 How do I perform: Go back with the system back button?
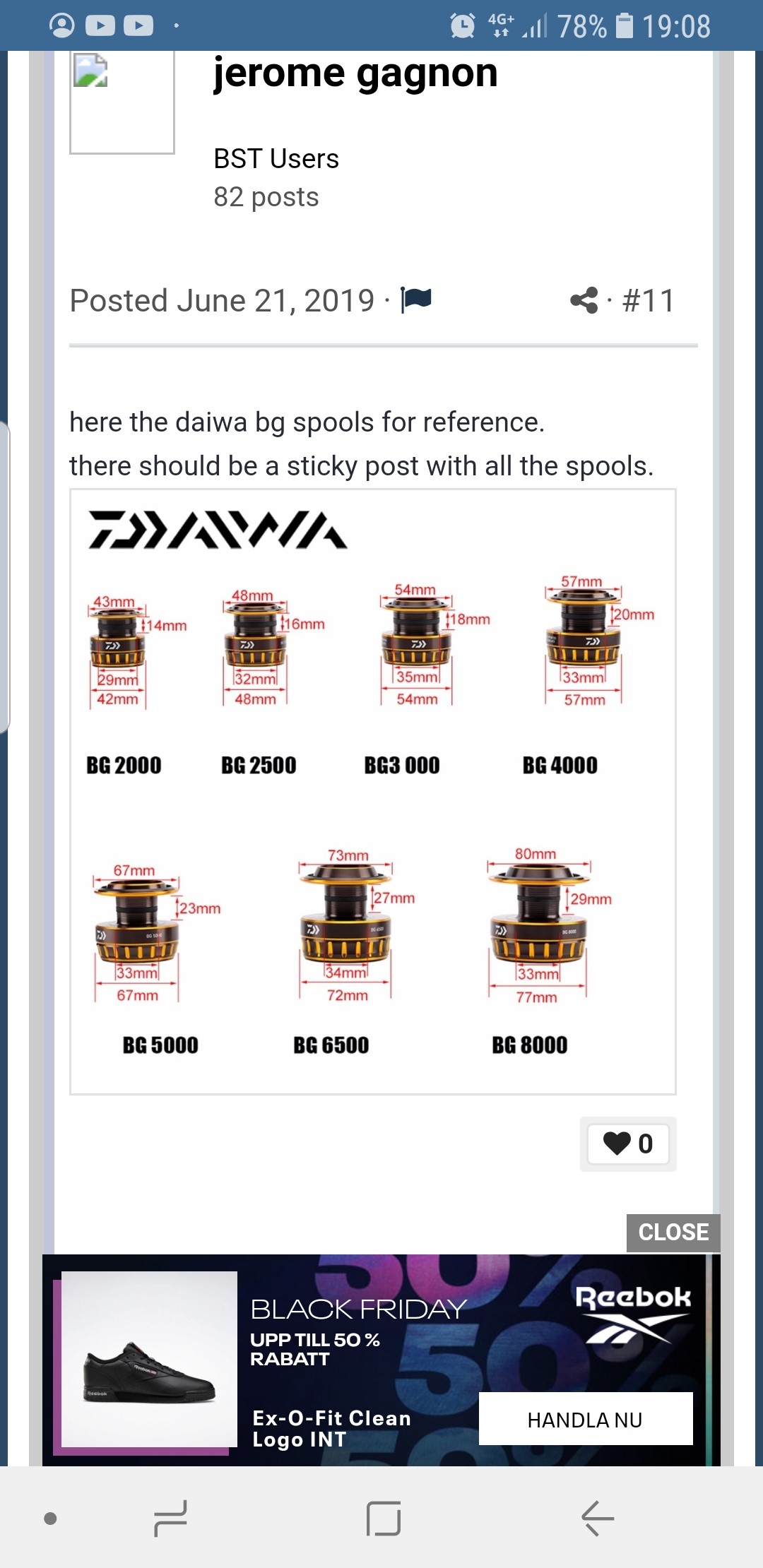click(x=597, y=1519)
